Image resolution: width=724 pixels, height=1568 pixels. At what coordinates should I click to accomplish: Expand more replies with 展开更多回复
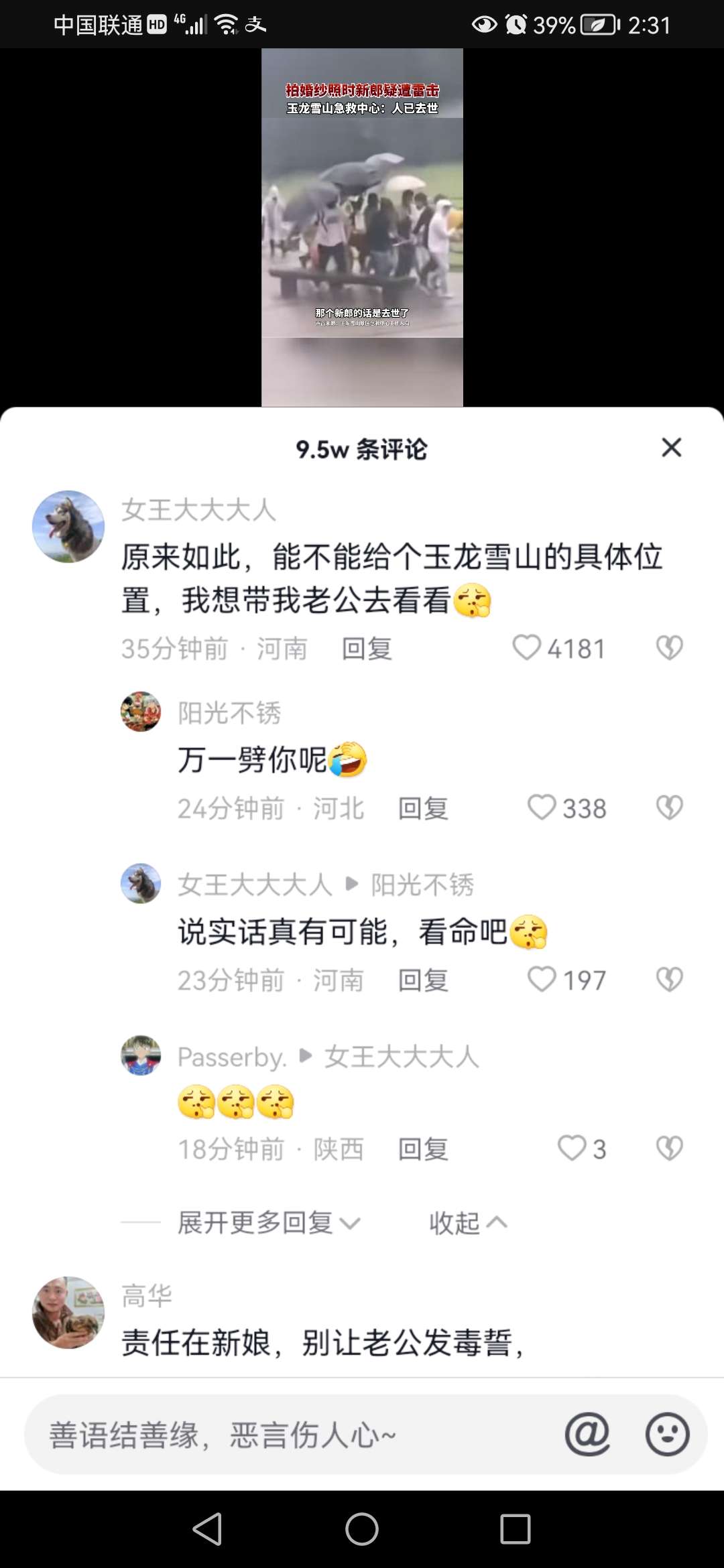(x=268, y=1223)
